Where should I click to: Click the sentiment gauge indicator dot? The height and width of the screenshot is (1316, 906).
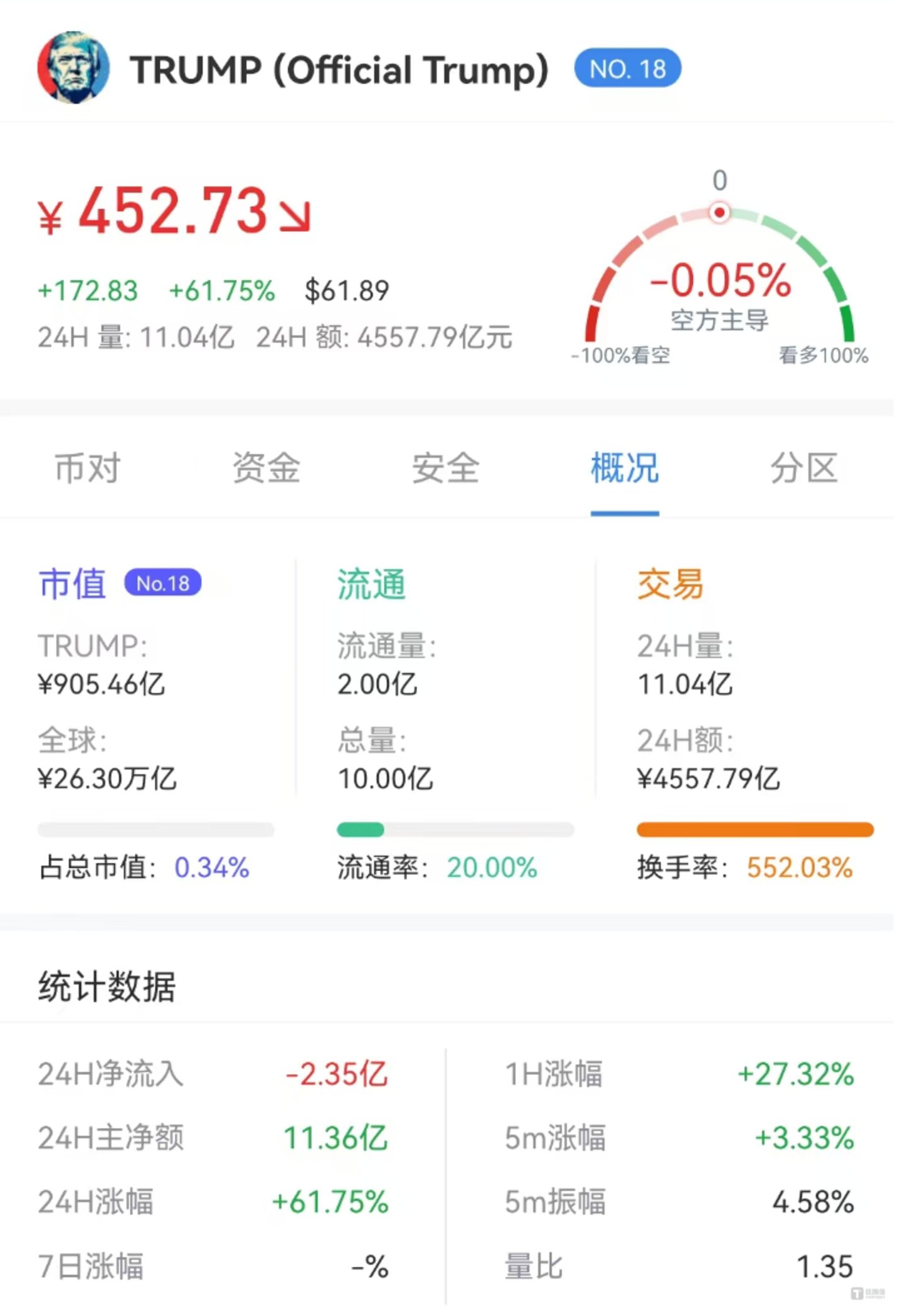coord(719,213)
